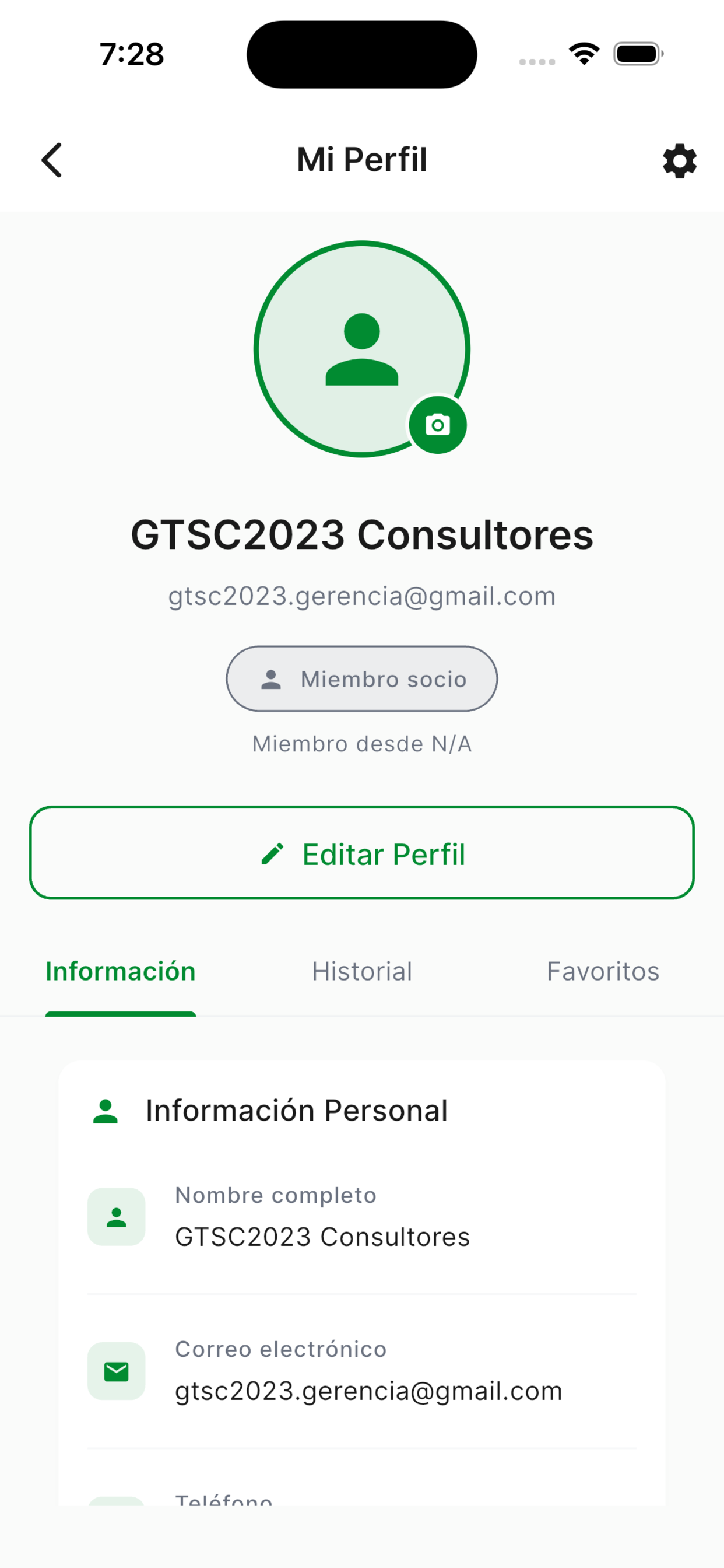Go back using the top-left arrow
724x1568 pixels.
click(52, 160)
